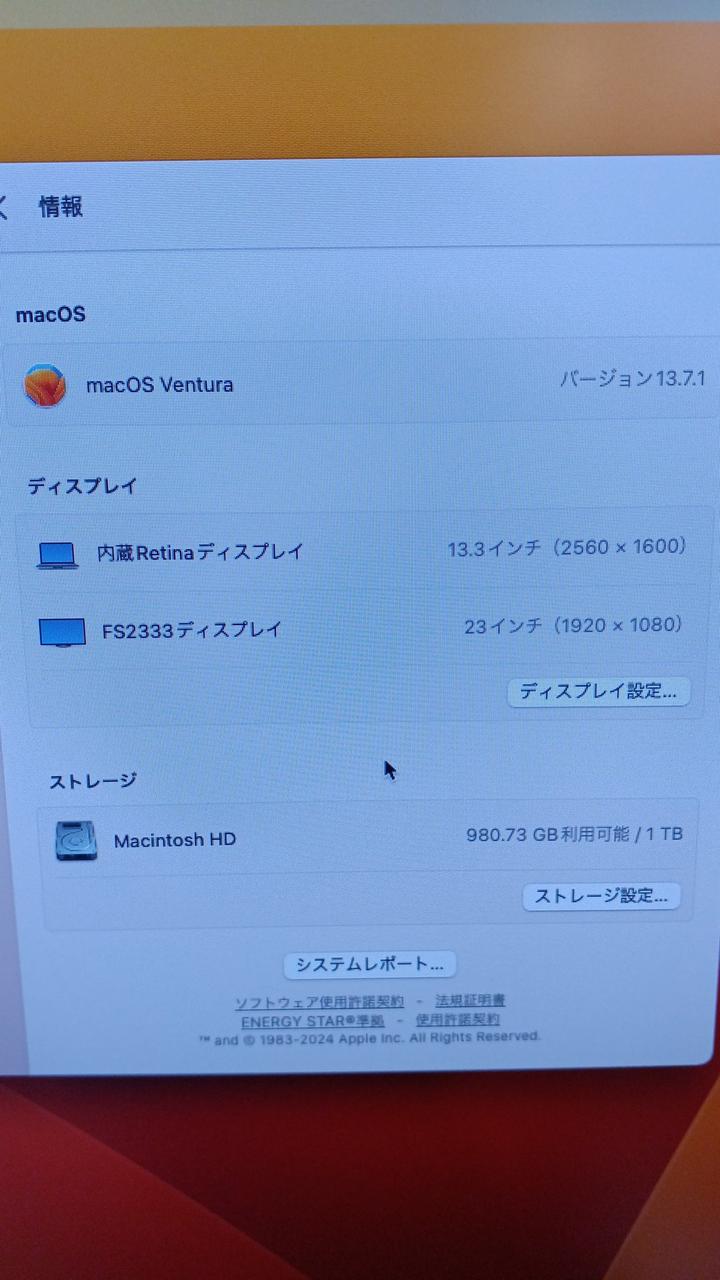Open the システムレポート... button
720x1280 pixels.
pyautogui.click(x=370, y=964)
